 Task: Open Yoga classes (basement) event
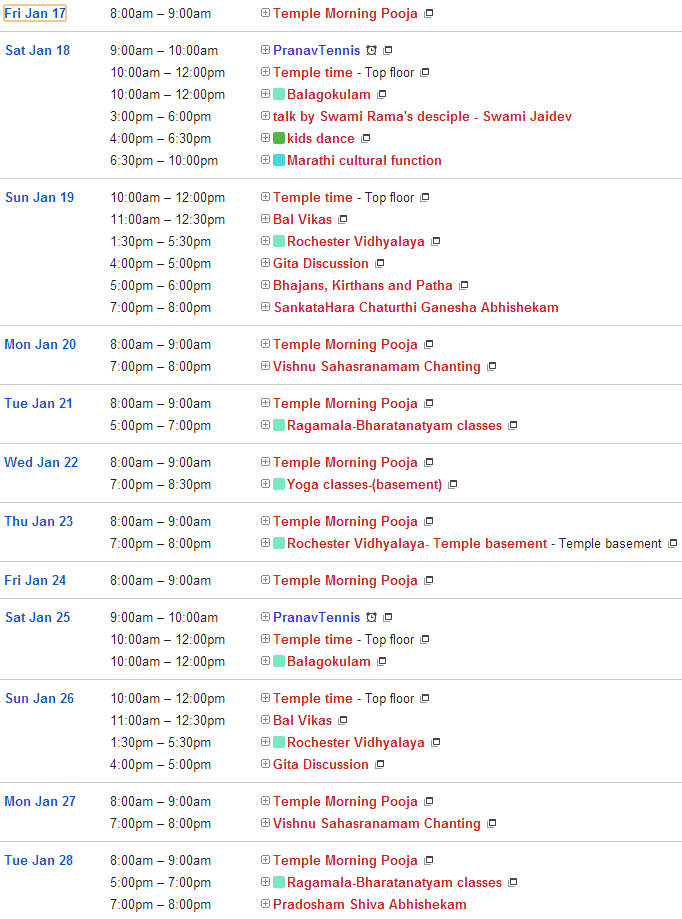364,484
